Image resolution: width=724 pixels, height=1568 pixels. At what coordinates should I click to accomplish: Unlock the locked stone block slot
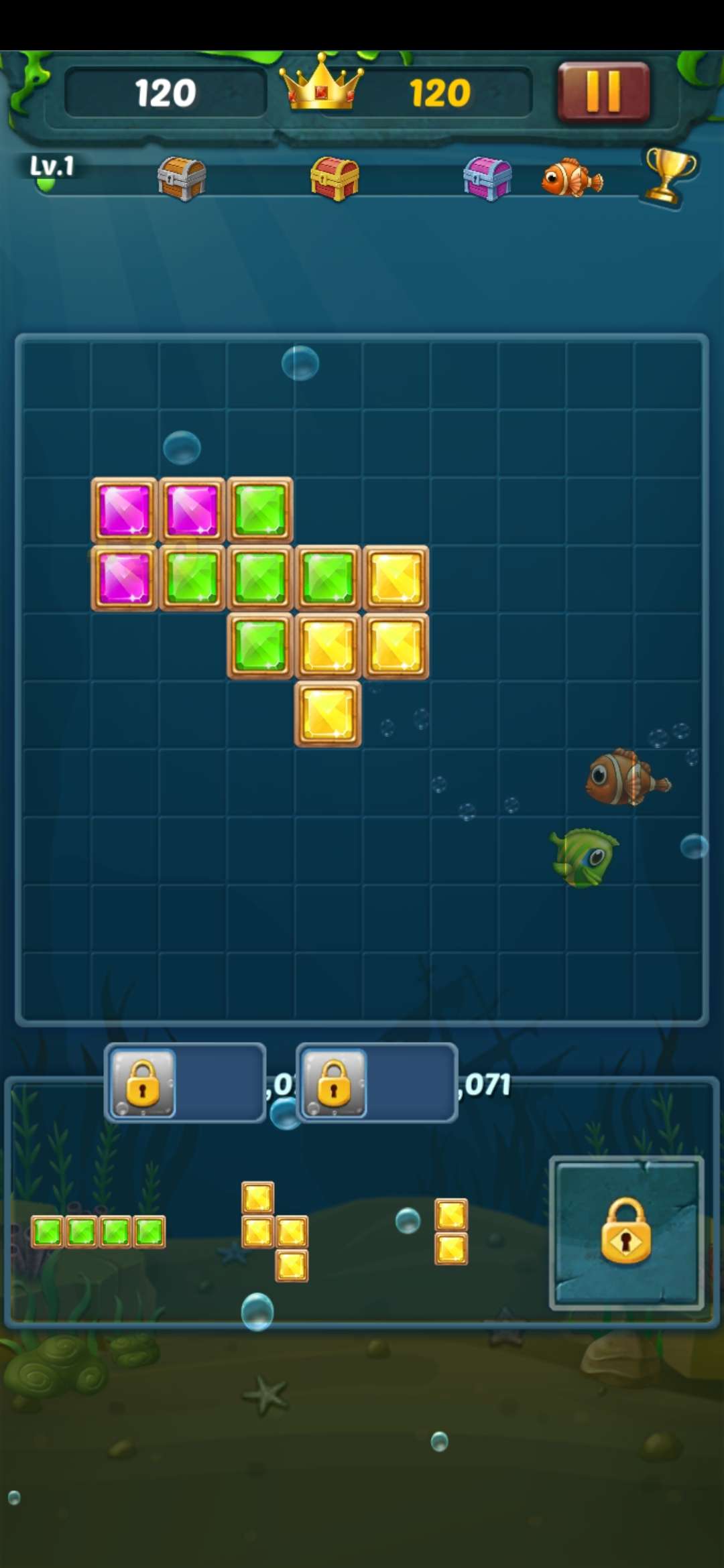[x=626, y=1232]
